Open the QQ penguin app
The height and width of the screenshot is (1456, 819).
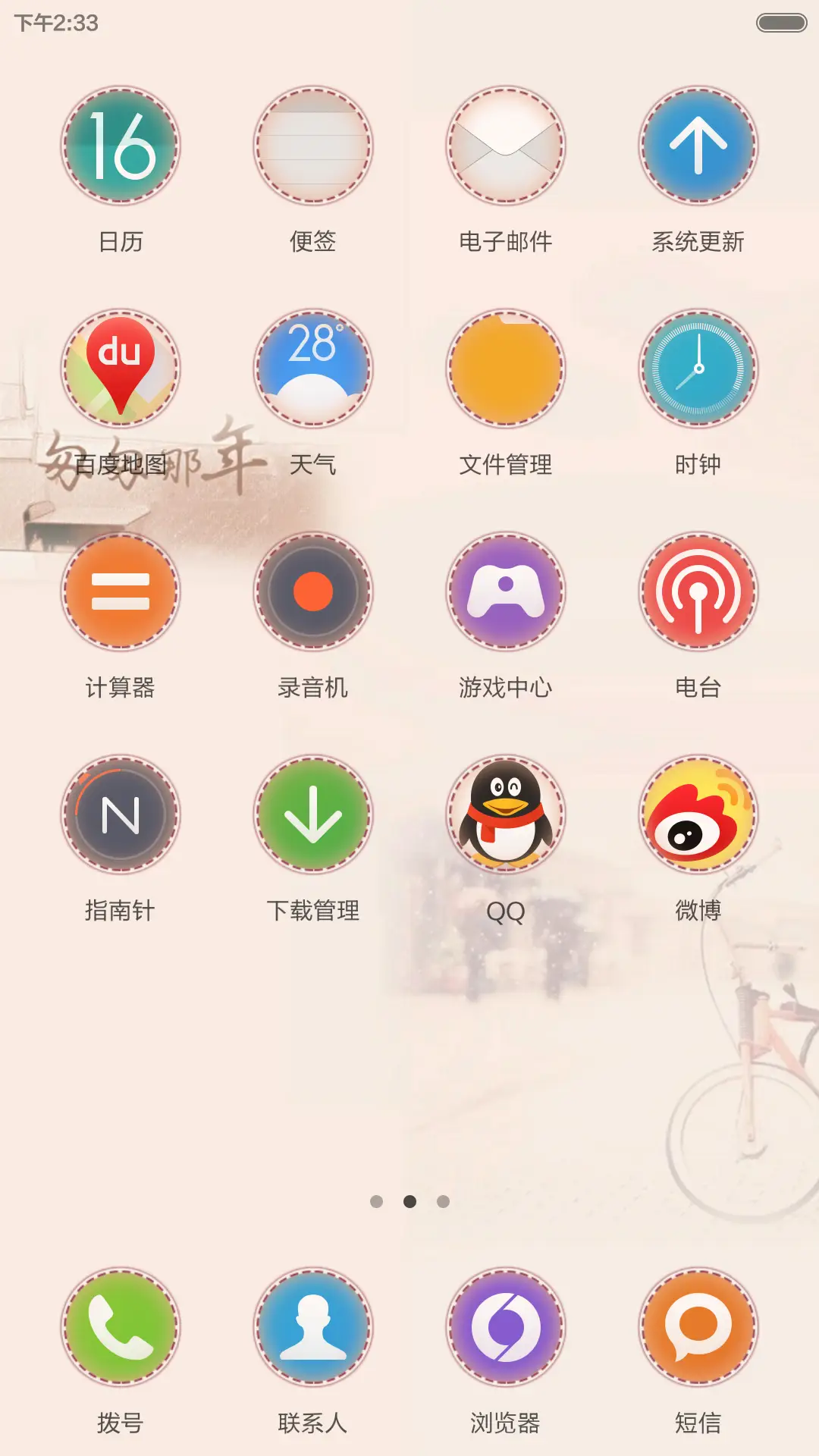[506, 813]
